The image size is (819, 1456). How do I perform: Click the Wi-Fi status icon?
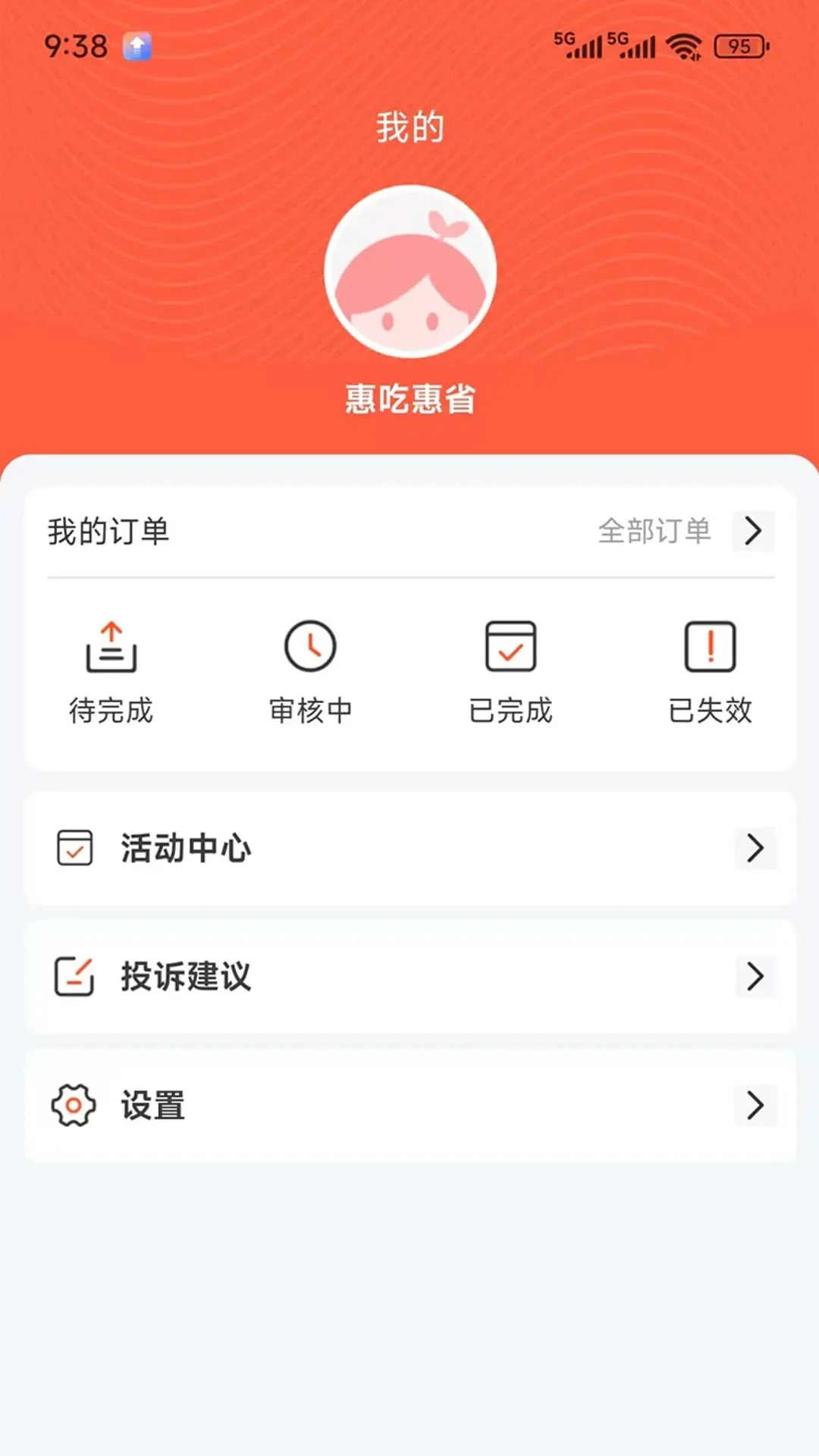click(682, 45)
